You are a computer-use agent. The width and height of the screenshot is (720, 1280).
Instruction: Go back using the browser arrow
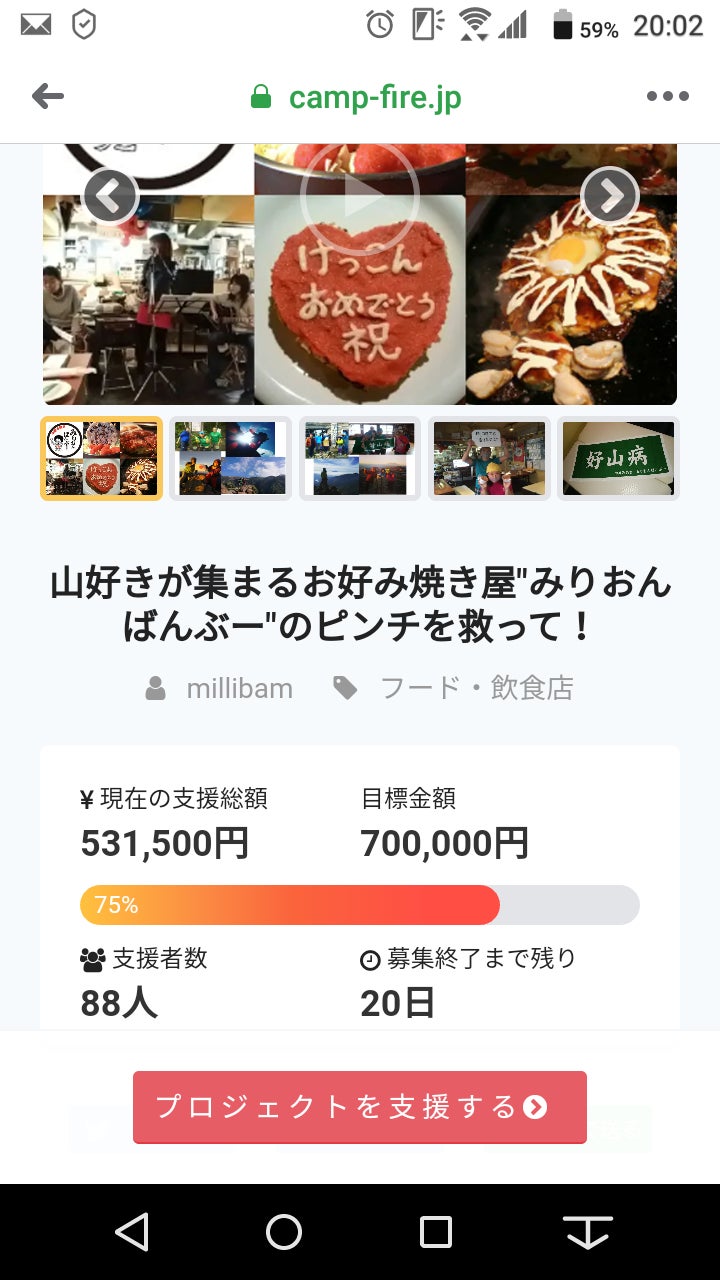[48, 97]
